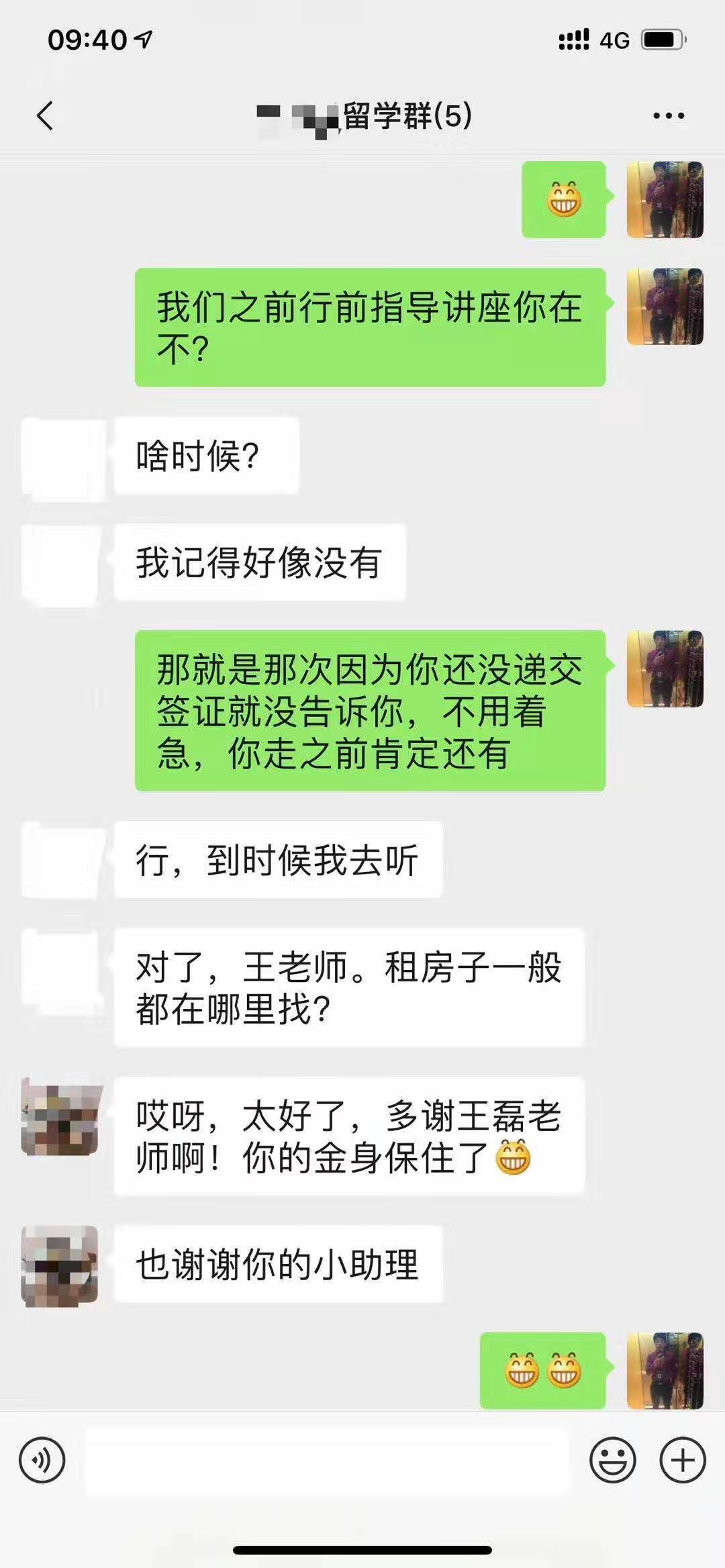
Task: Open the plus attachments menu
Action: click(682, 1460)
